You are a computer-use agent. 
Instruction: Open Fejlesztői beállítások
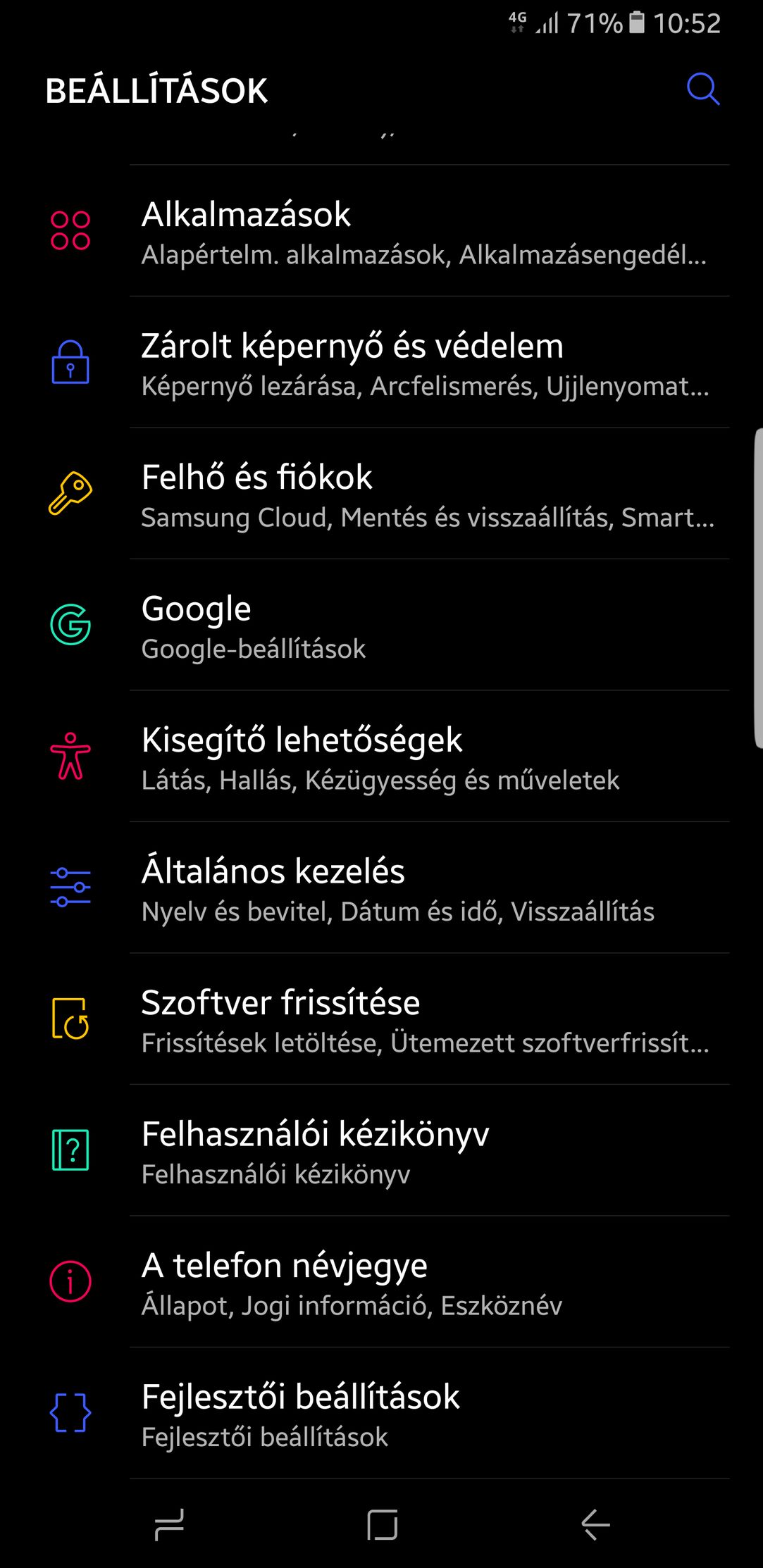tap(381, 1413)
